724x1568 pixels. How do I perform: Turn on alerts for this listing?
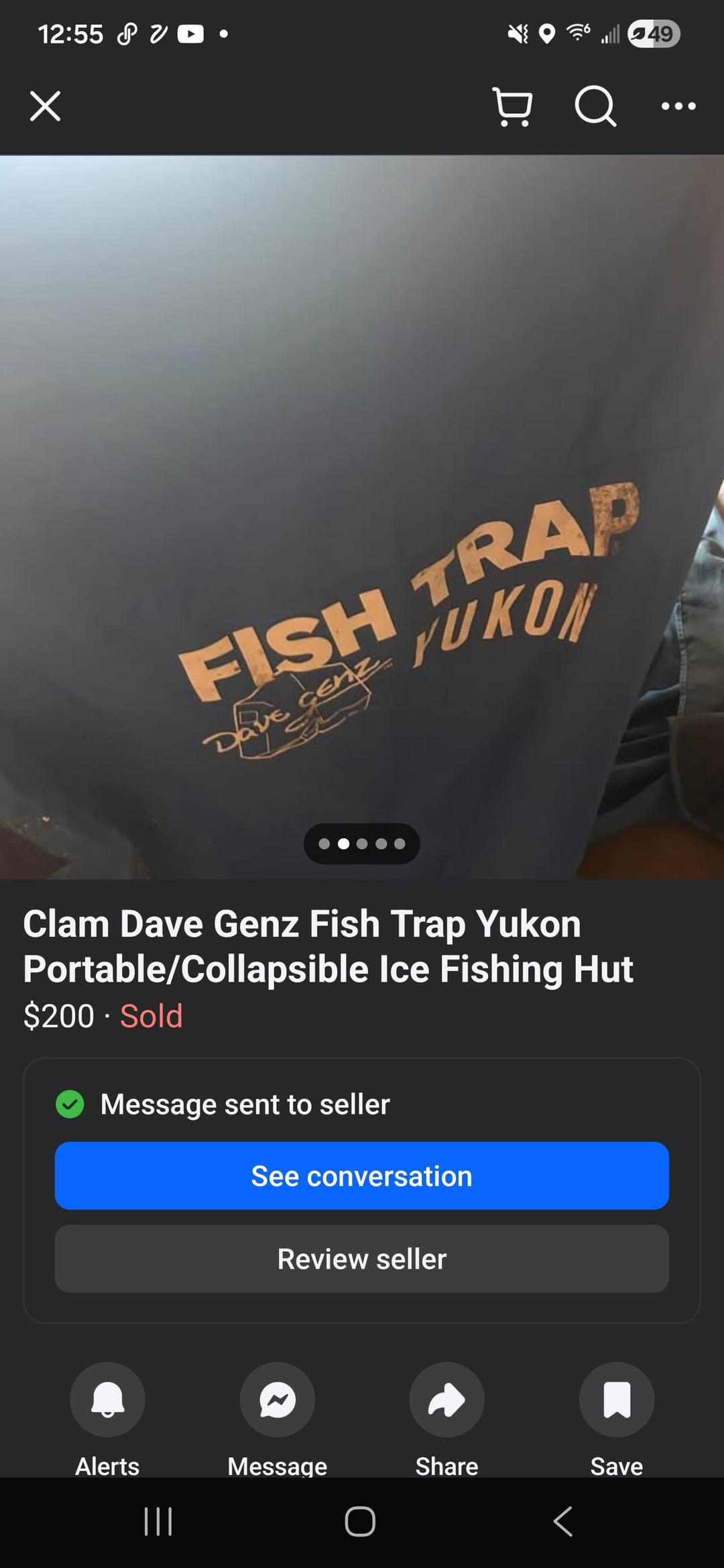[x=107, y=1400]
